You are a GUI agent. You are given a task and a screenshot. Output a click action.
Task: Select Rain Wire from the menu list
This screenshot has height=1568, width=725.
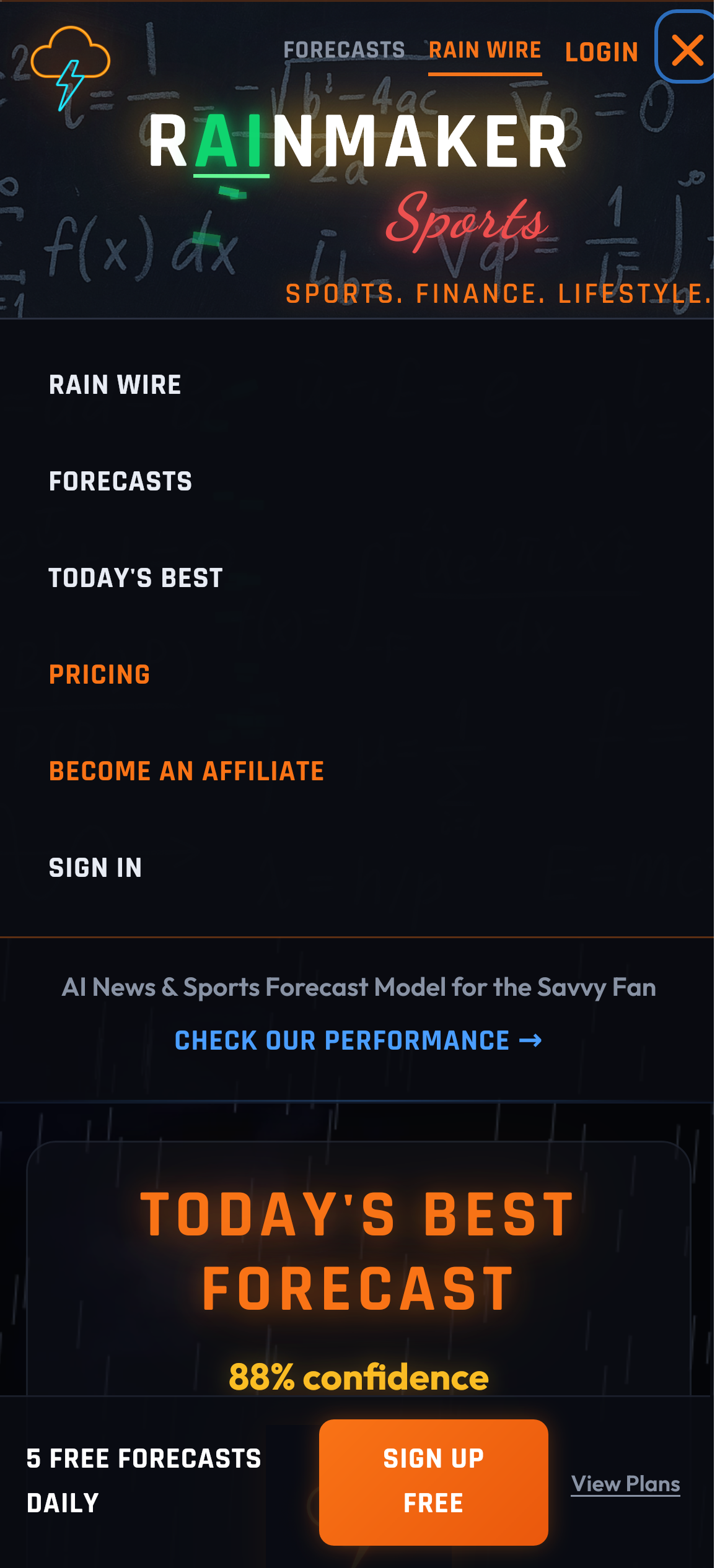pos(115,385)
